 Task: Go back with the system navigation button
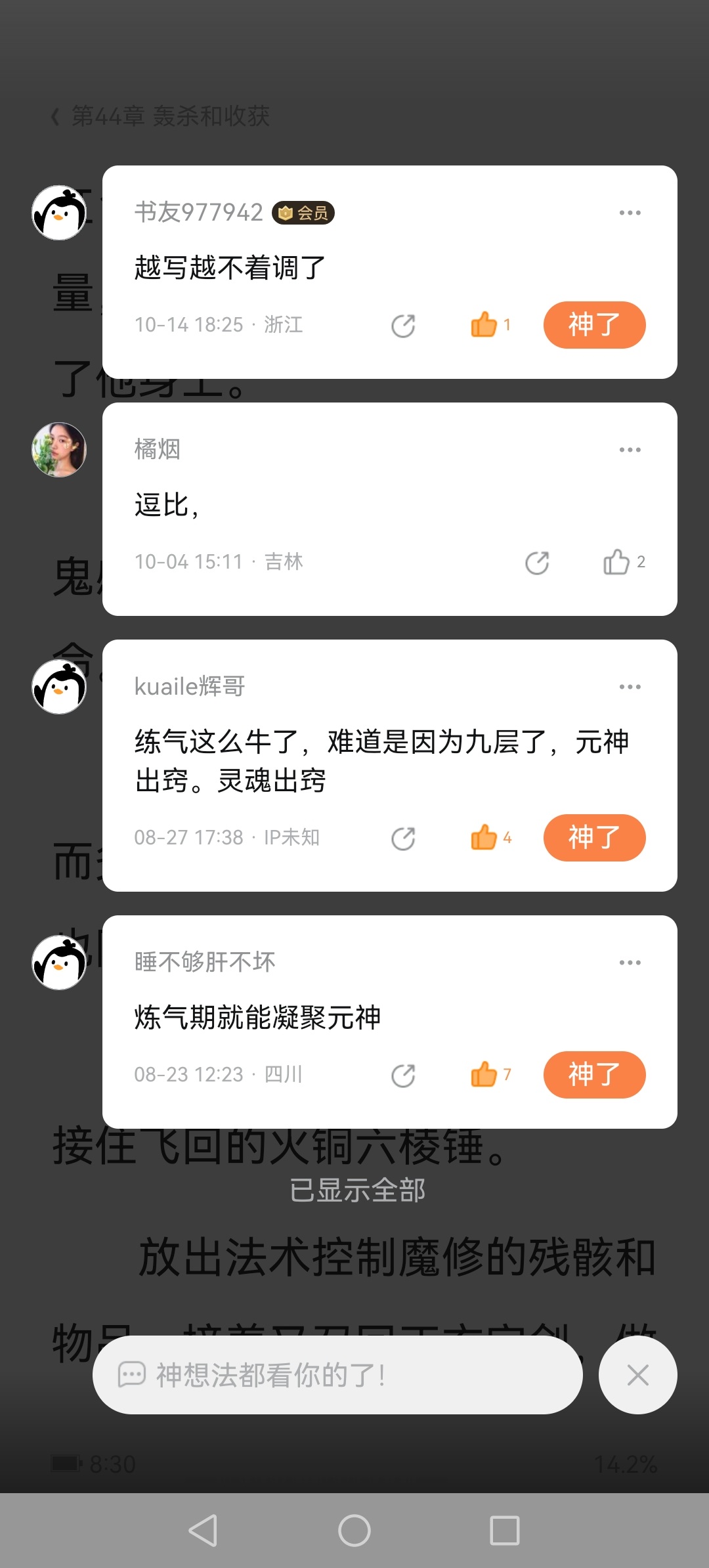[203, 1531]
